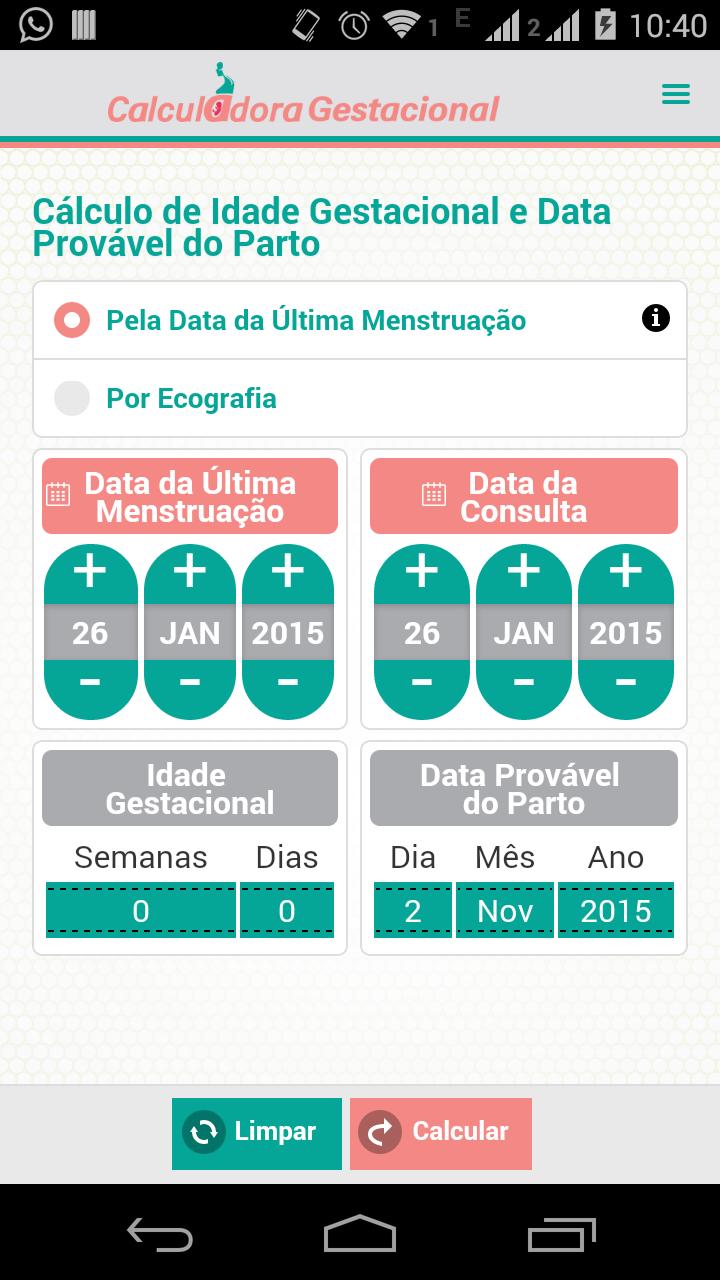
Task: Decrement the JAN month under Data da Consulta
Action: coord(523,682)
